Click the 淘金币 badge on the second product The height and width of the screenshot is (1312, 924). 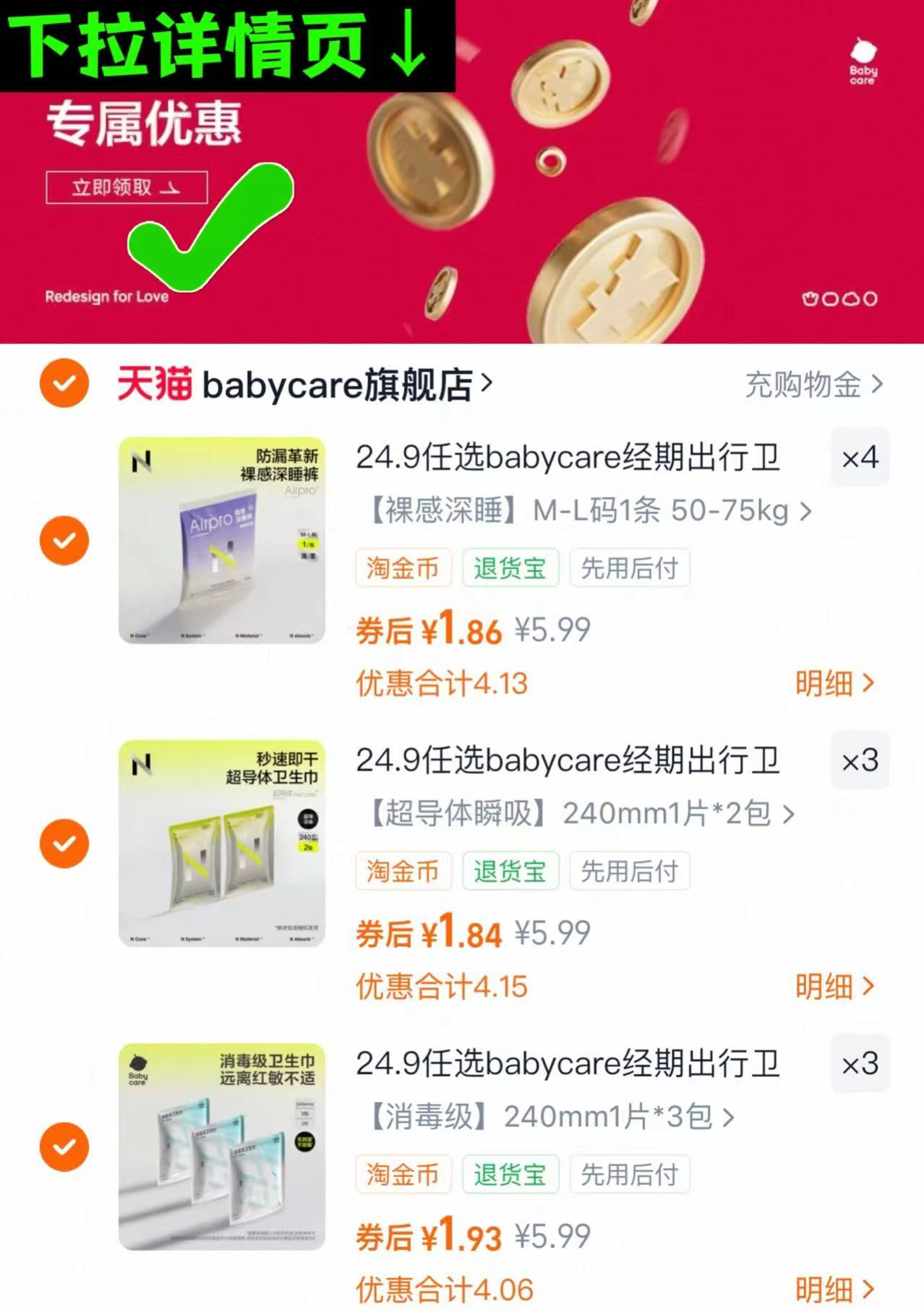[403, 871]
